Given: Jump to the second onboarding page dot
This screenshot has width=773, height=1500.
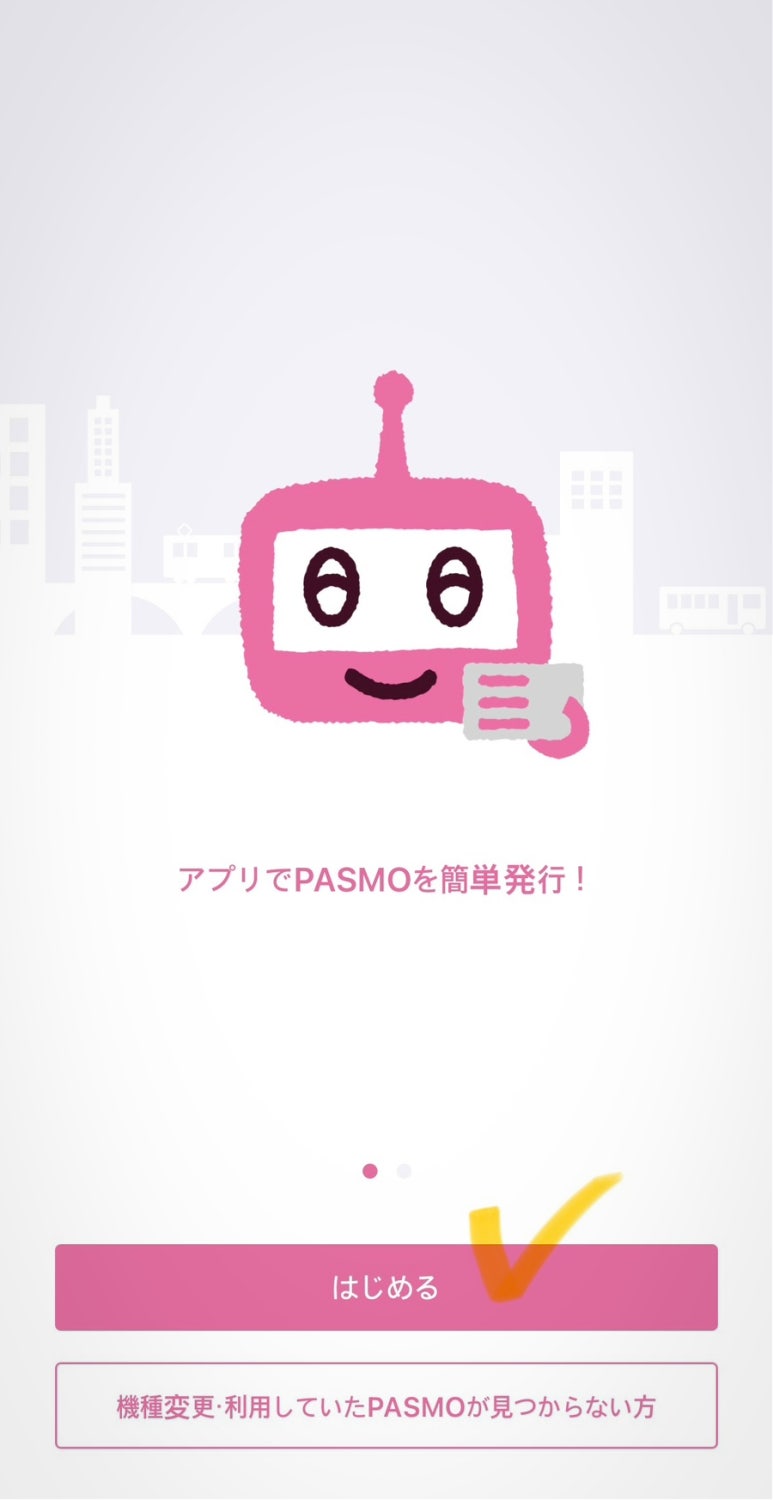Looking at the screenshot, I should pos(404,1171).
